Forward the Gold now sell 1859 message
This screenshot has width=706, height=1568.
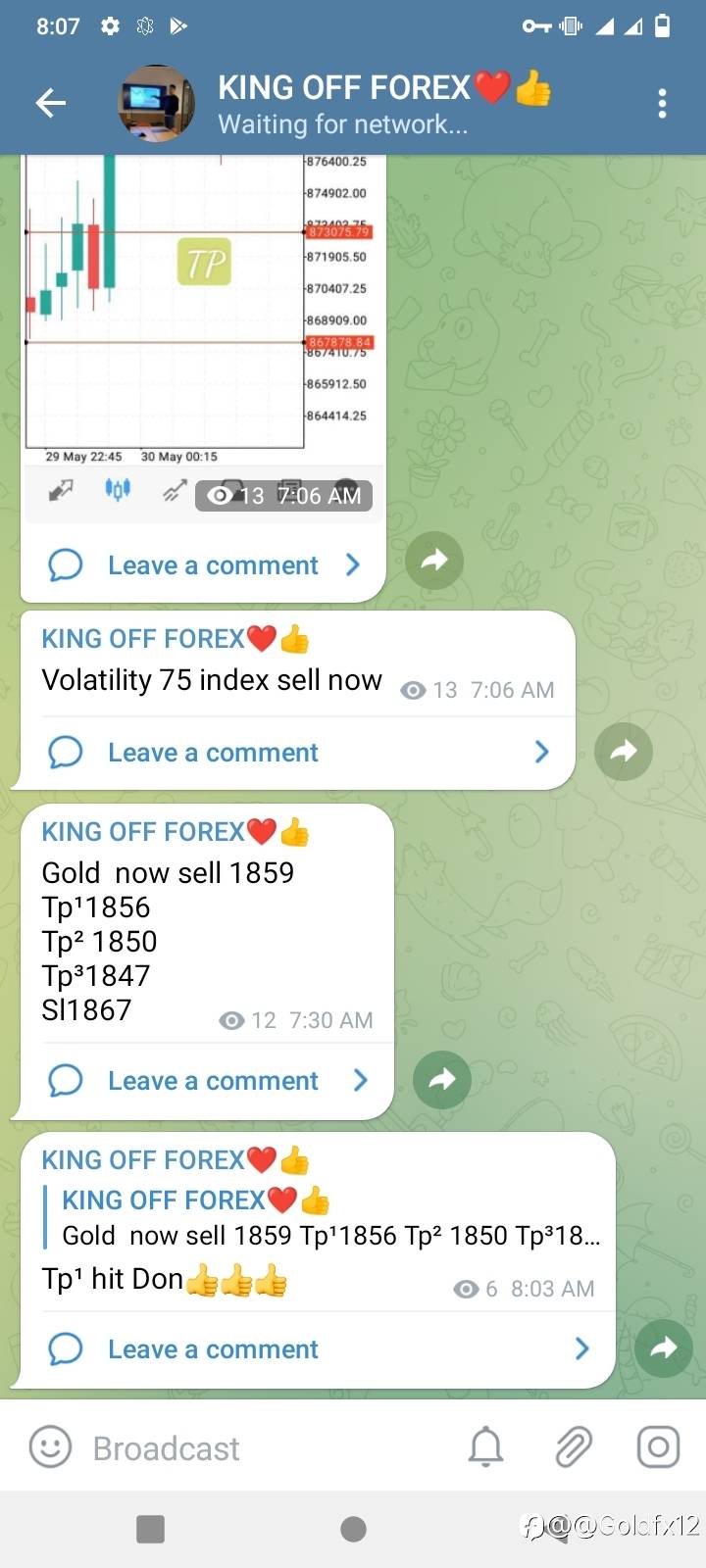442,1080
